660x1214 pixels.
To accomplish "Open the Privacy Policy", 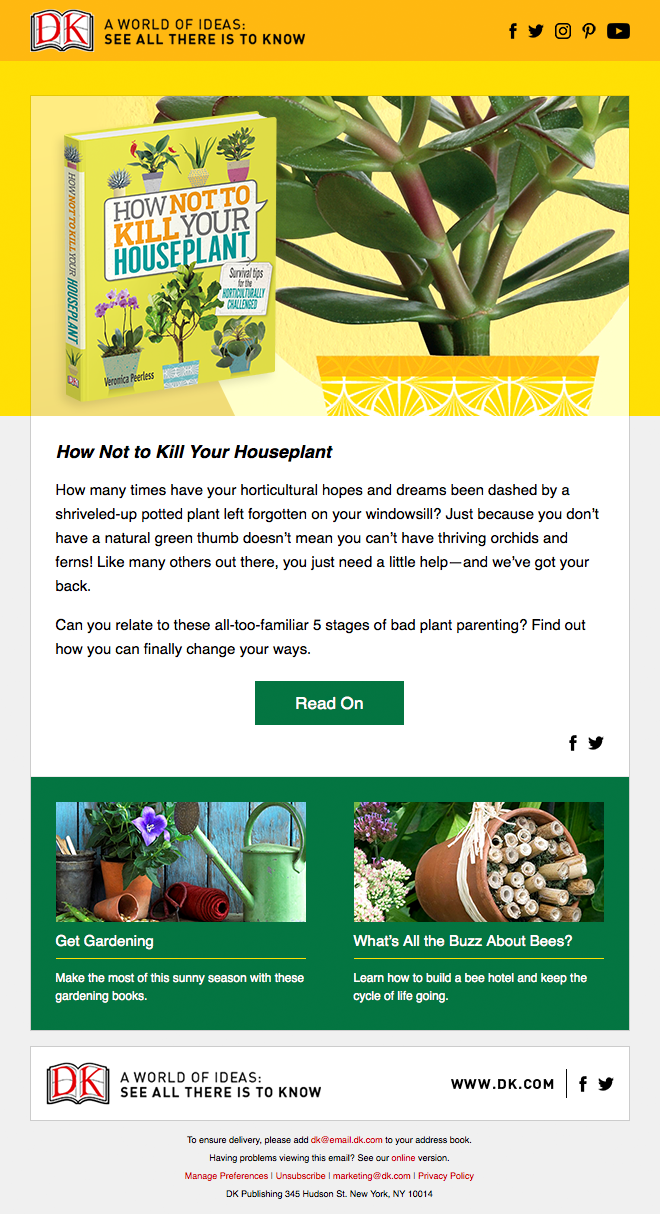I will (446, 1176).
